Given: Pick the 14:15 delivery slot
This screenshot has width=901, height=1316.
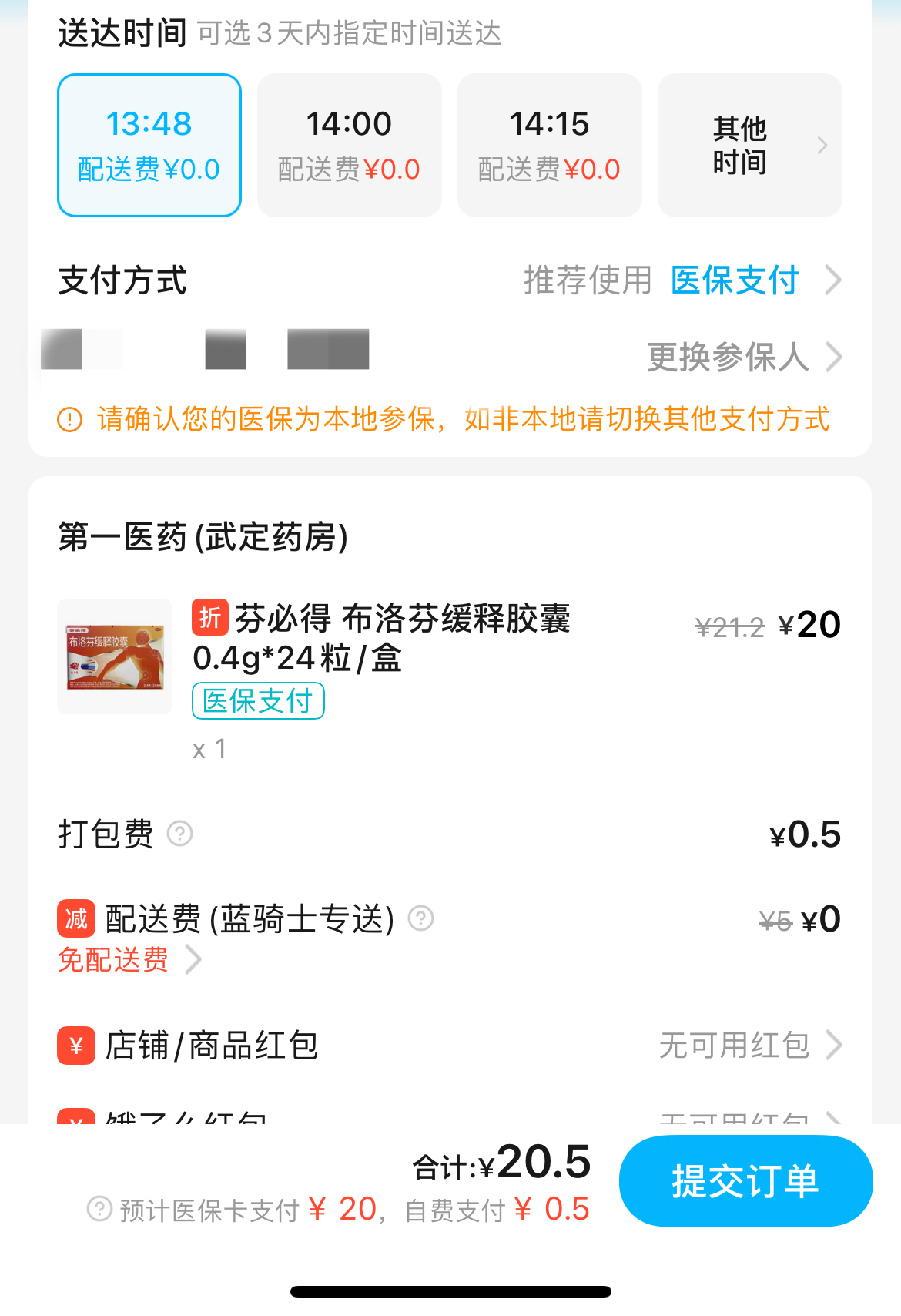Looking at the screenshot, I should pyautogui.click(x=549, y=145).
